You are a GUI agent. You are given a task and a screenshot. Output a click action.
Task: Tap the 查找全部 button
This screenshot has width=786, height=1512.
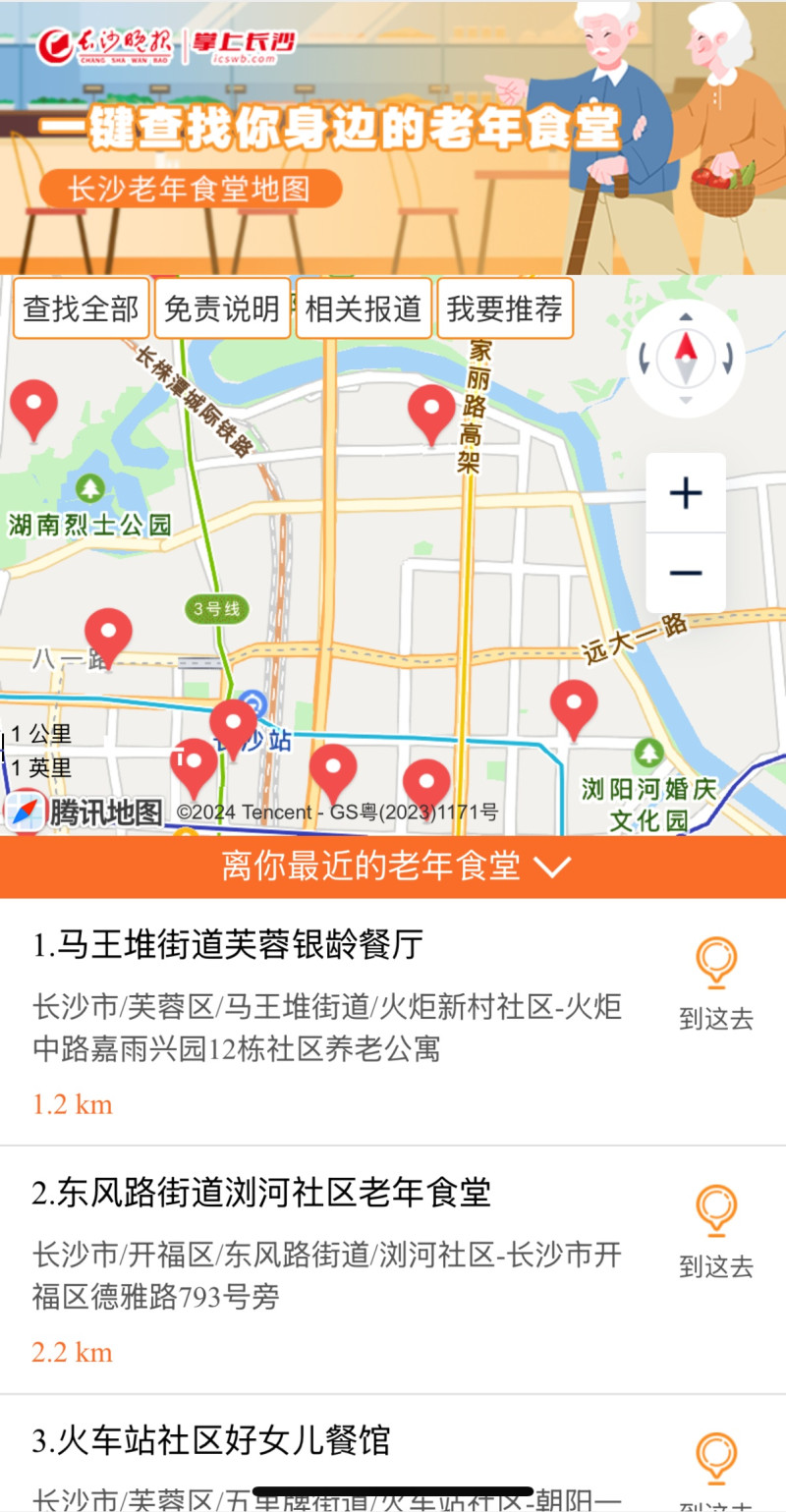tap(81, 308)
